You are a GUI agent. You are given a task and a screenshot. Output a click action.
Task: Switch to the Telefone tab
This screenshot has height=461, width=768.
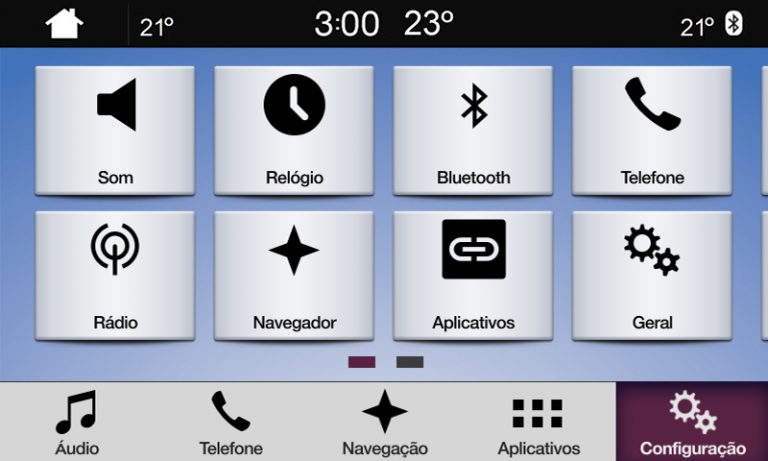(230, 422)
